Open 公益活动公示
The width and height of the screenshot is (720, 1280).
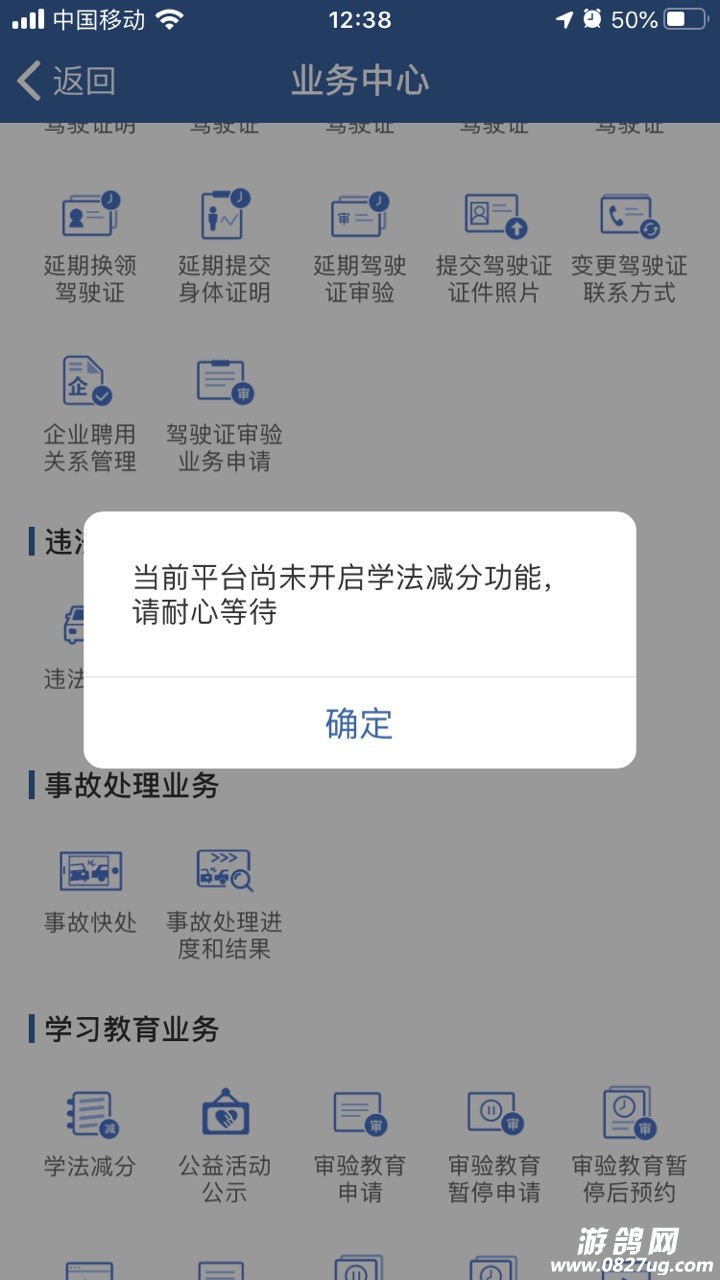[224, 1145]
